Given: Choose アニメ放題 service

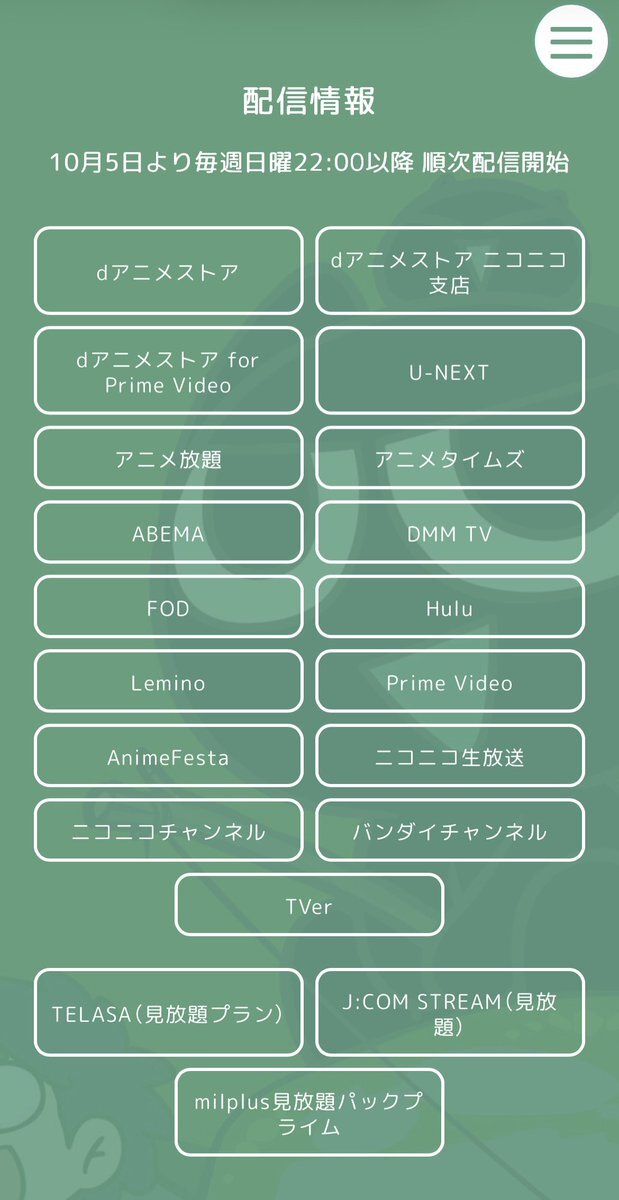Looking at the screenshot, I should (168, 459).
